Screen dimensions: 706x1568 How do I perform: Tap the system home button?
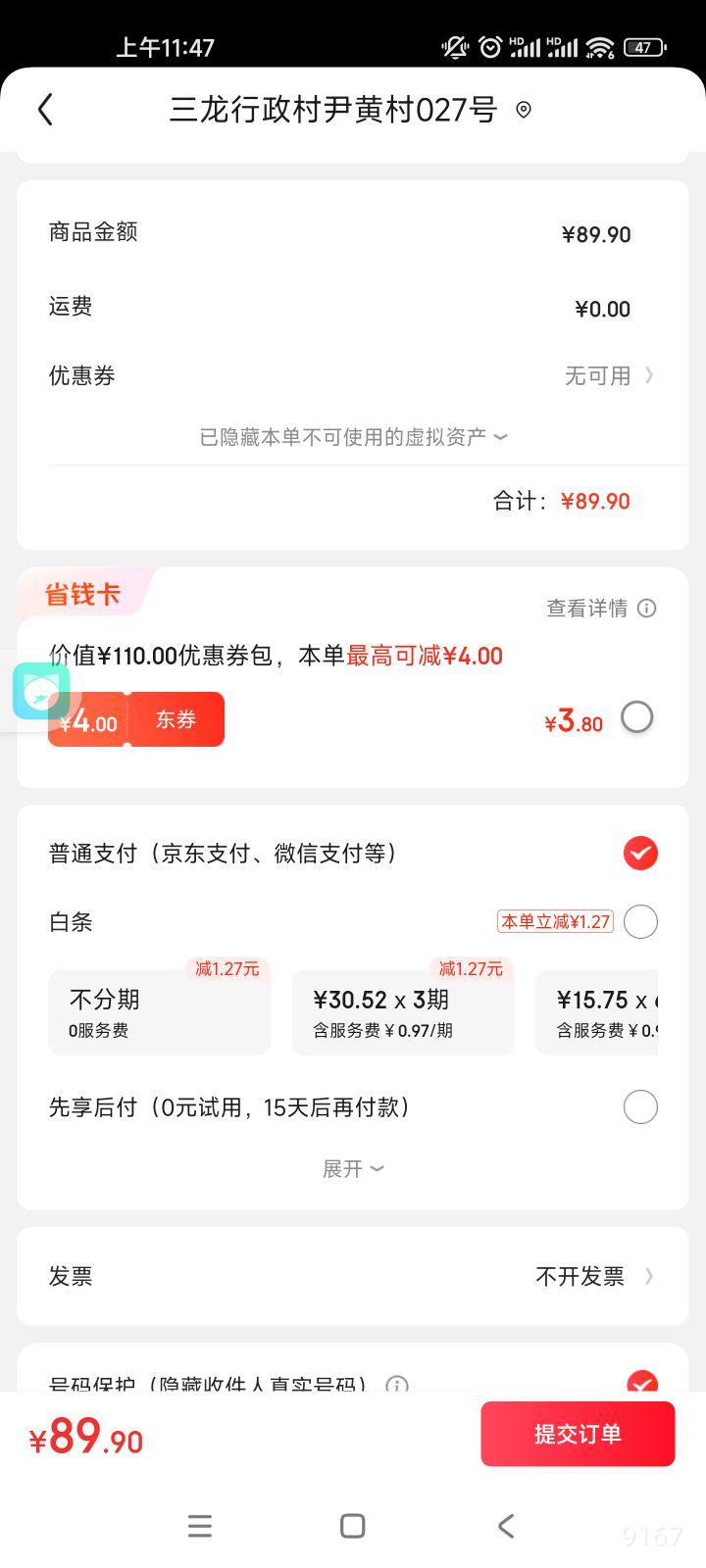click(x=353, y=1526)
